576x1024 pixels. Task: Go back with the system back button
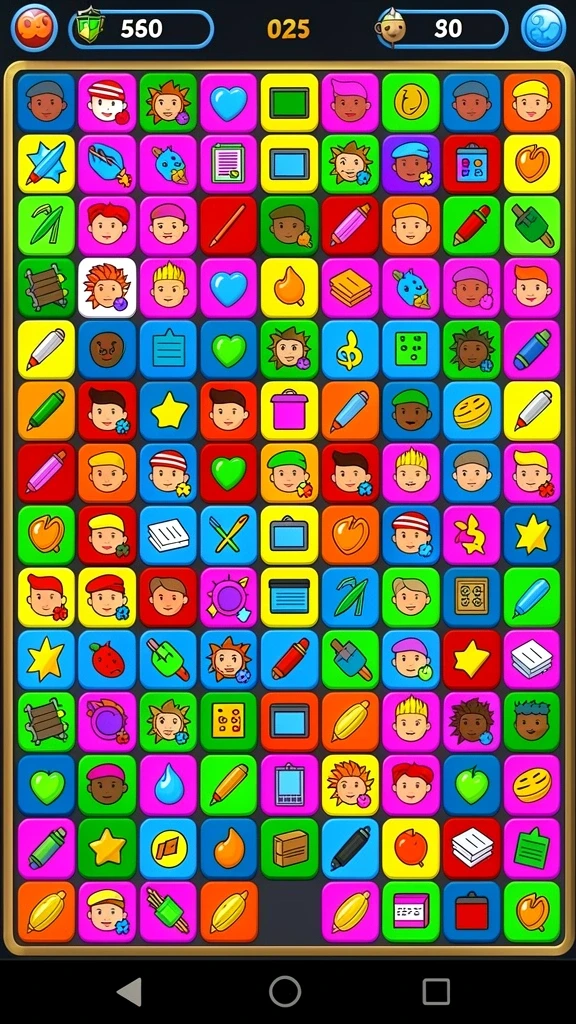click(x=130, y=991)
